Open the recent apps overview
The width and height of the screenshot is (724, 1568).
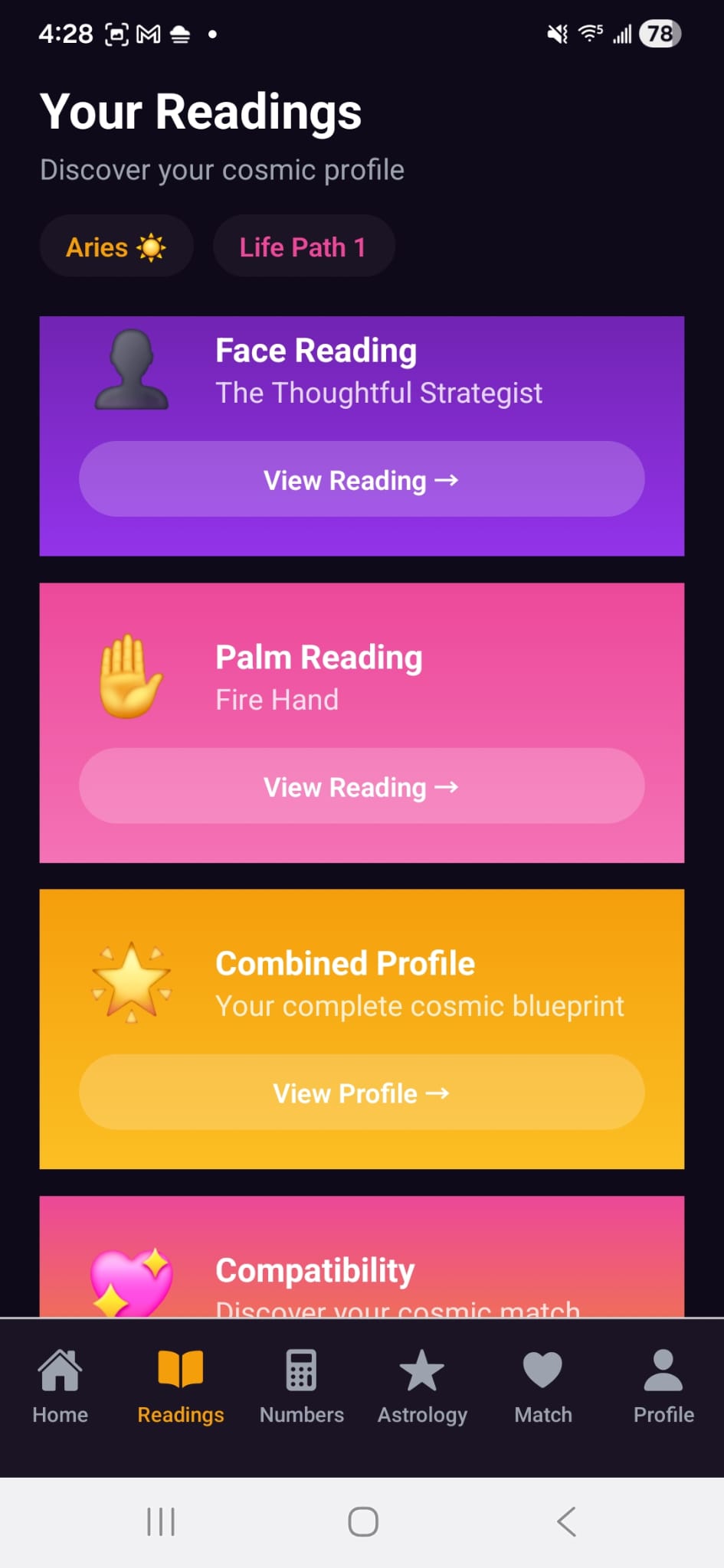161,1522
